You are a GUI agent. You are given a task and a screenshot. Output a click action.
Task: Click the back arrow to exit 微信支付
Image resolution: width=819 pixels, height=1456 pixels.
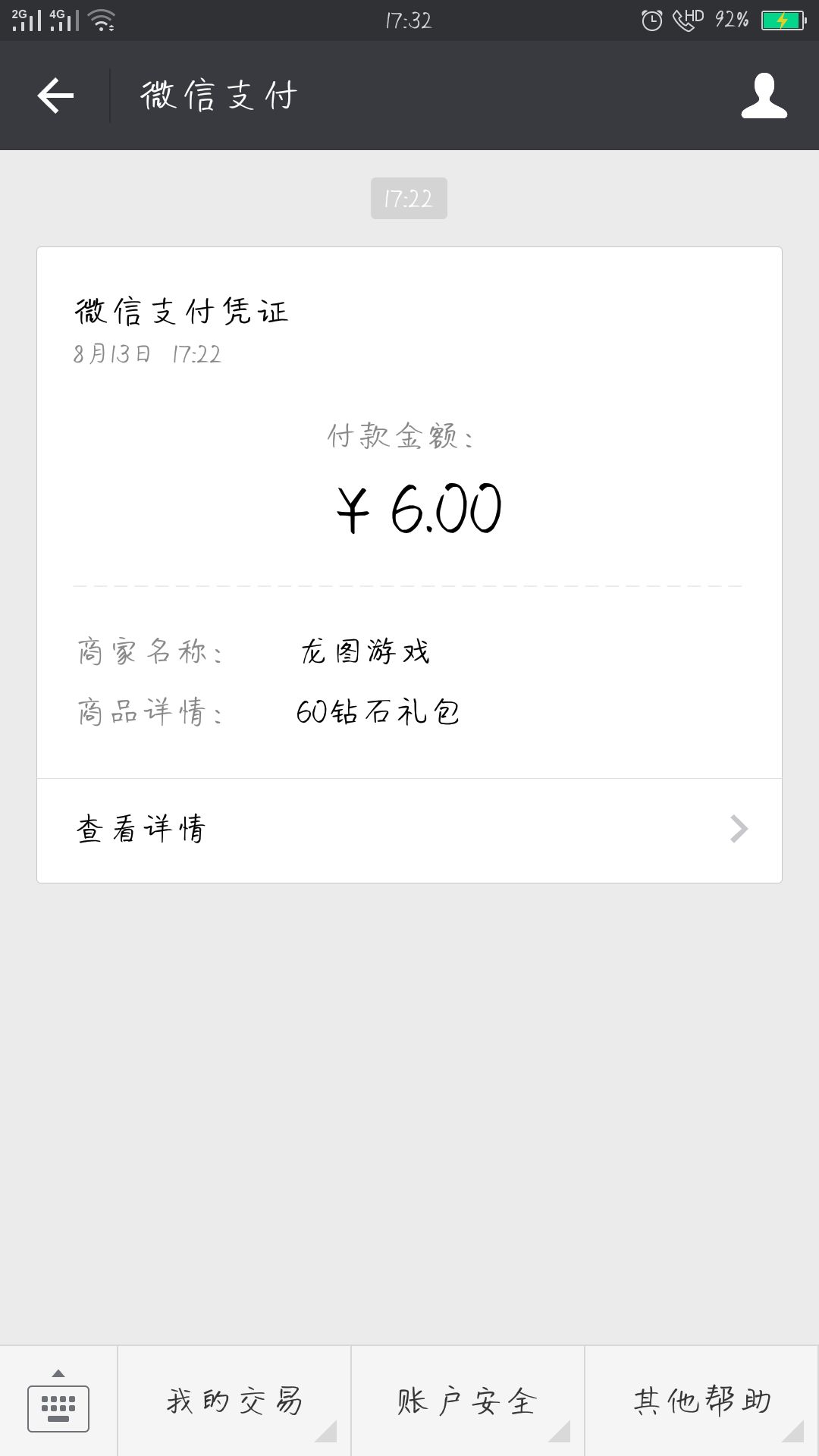pyautogui.click(x=54, y=96)
